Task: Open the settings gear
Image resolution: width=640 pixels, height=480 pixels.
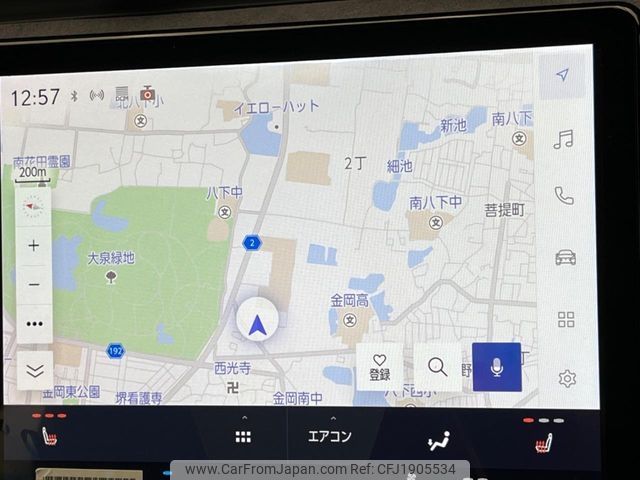Action: tap(567, 378)
